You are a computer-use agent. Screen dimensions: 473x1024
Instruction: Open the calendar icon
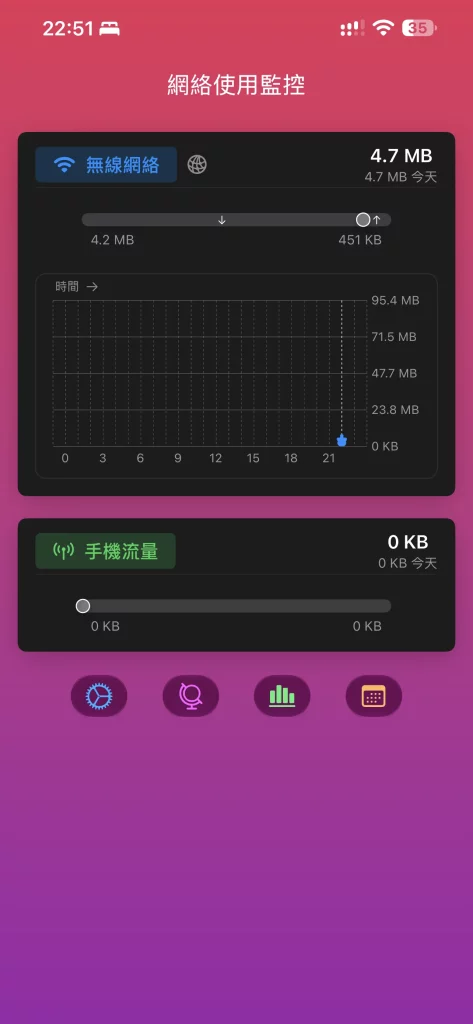374,696
